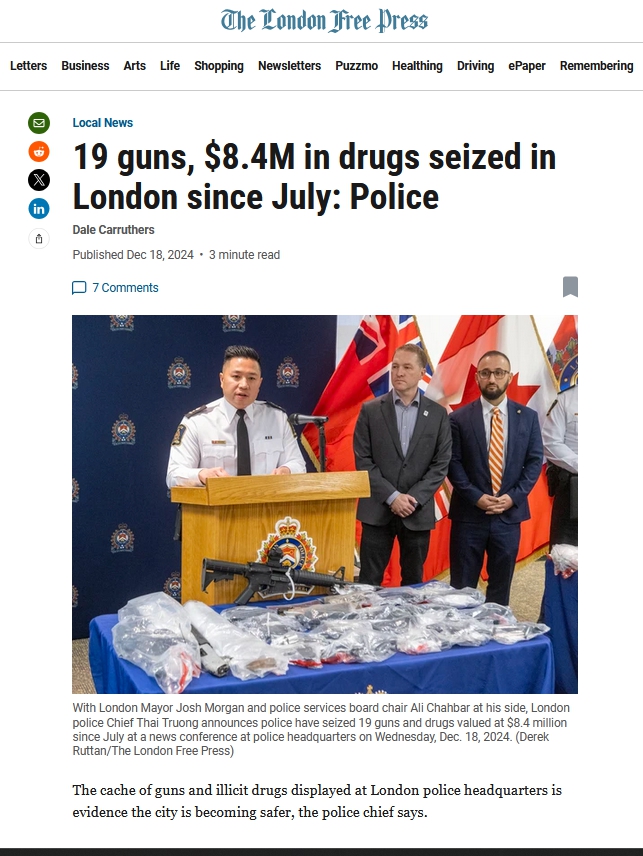This screenshot has height=856, width=643.
Task: Share article on LinkedIn
Action: [x=39, y=209]
